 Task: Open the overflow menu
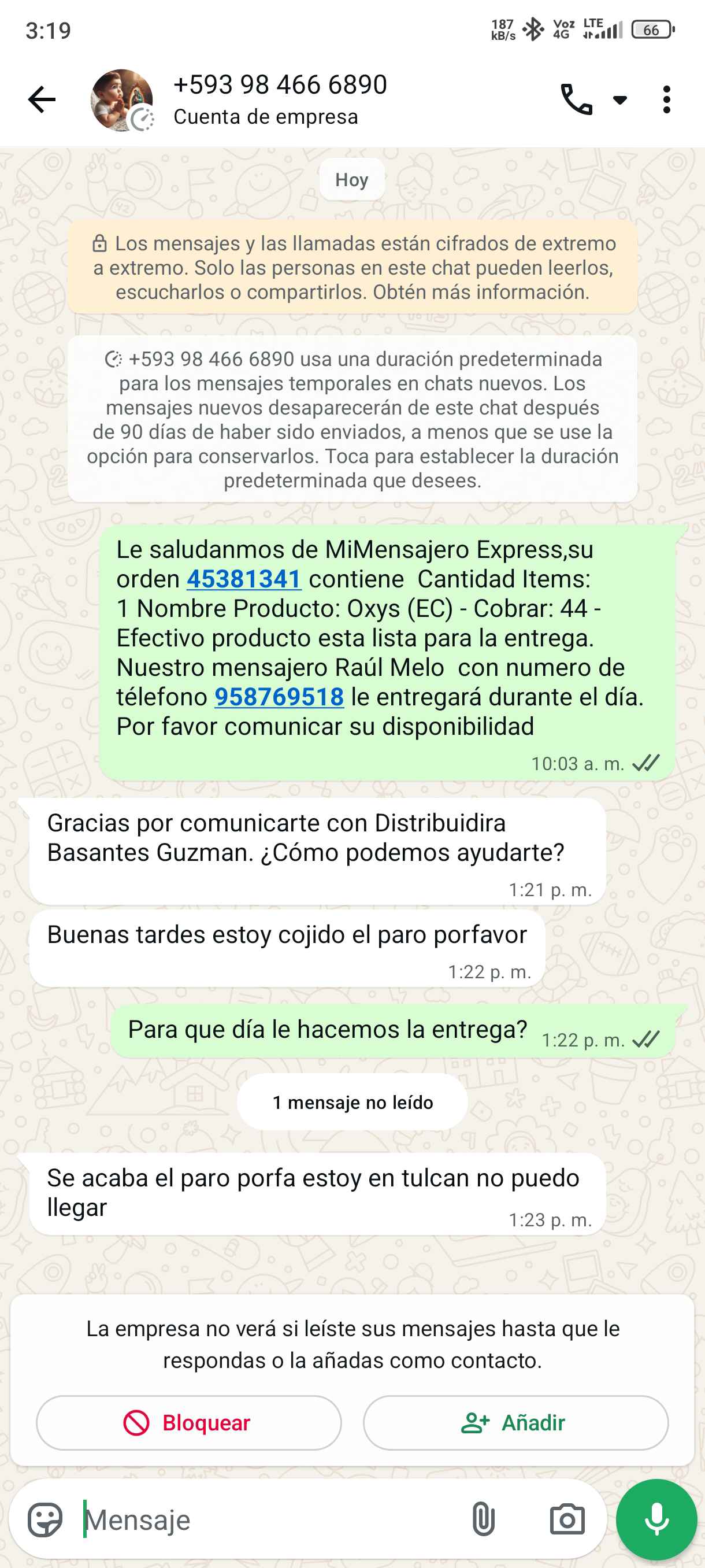coord(667,99)
